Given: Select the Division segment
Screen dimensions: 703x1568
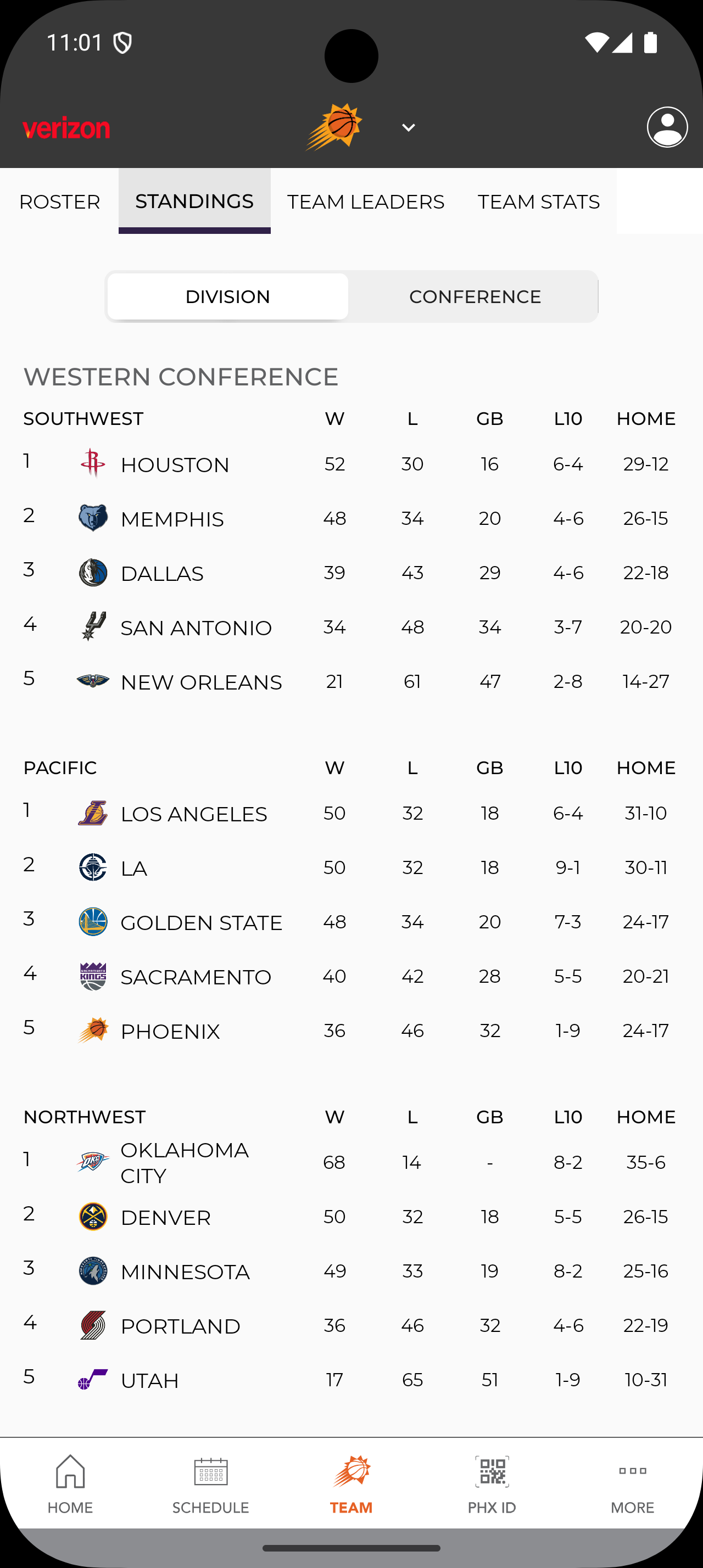Looking at the screenshot, I should (227, 296).
